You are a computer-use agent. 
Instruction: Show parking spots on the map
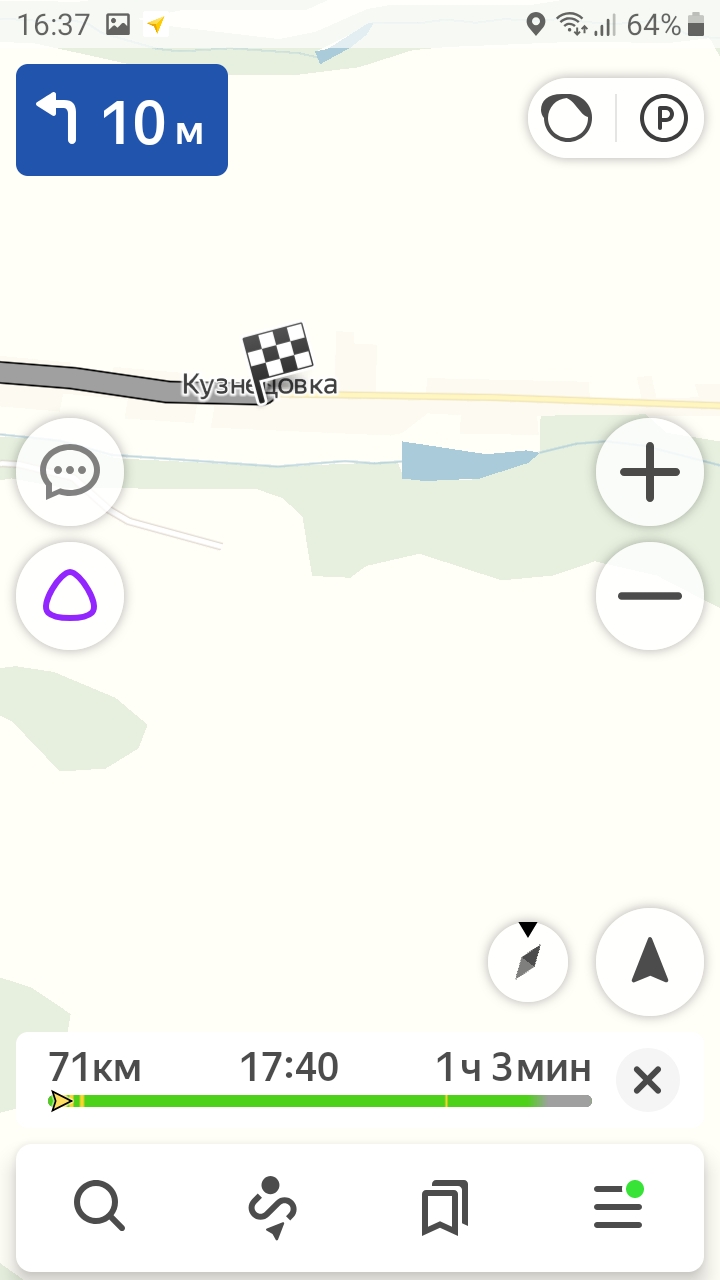pyautogui.click(x=664, y=120)
